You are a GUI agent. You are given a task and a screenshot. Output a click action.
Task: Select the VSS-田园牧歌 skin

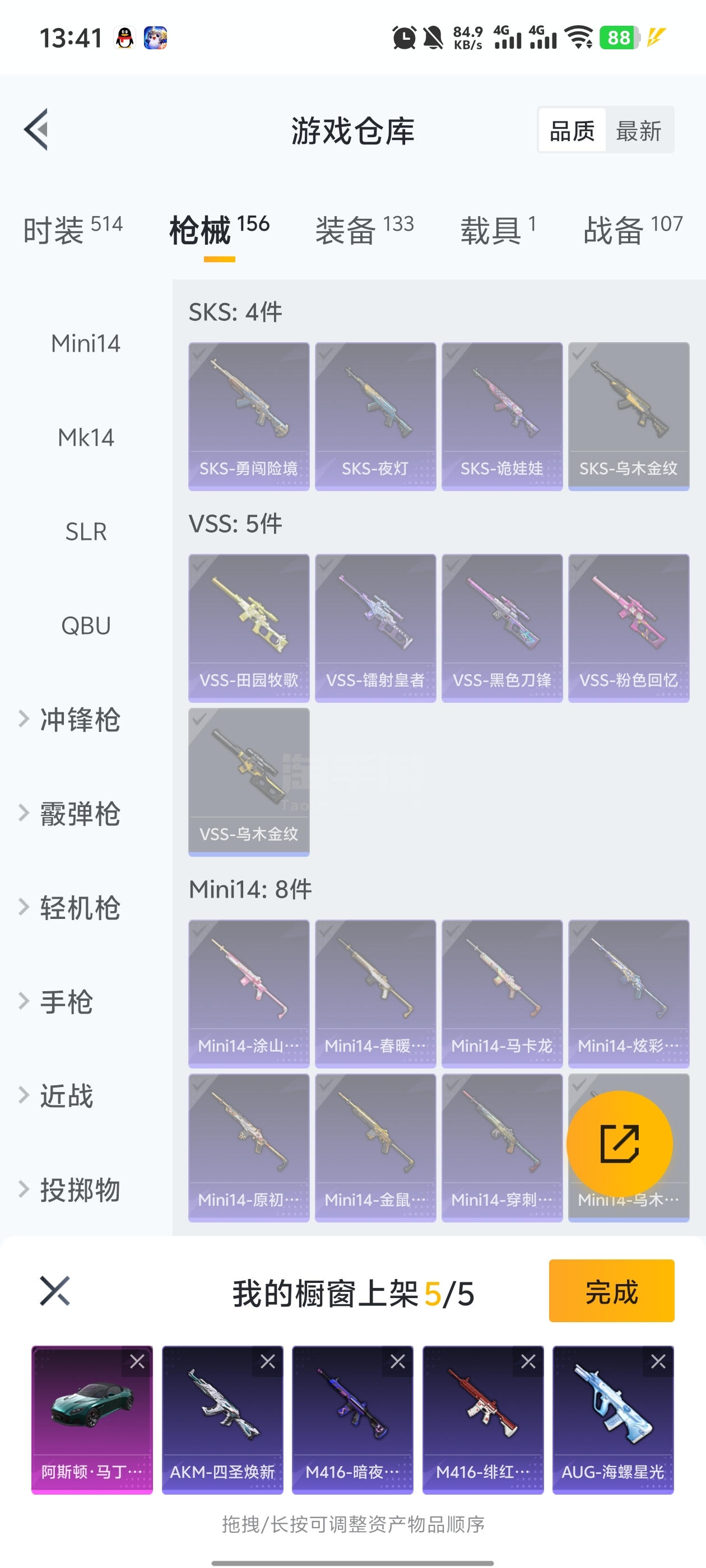point(249,628)
